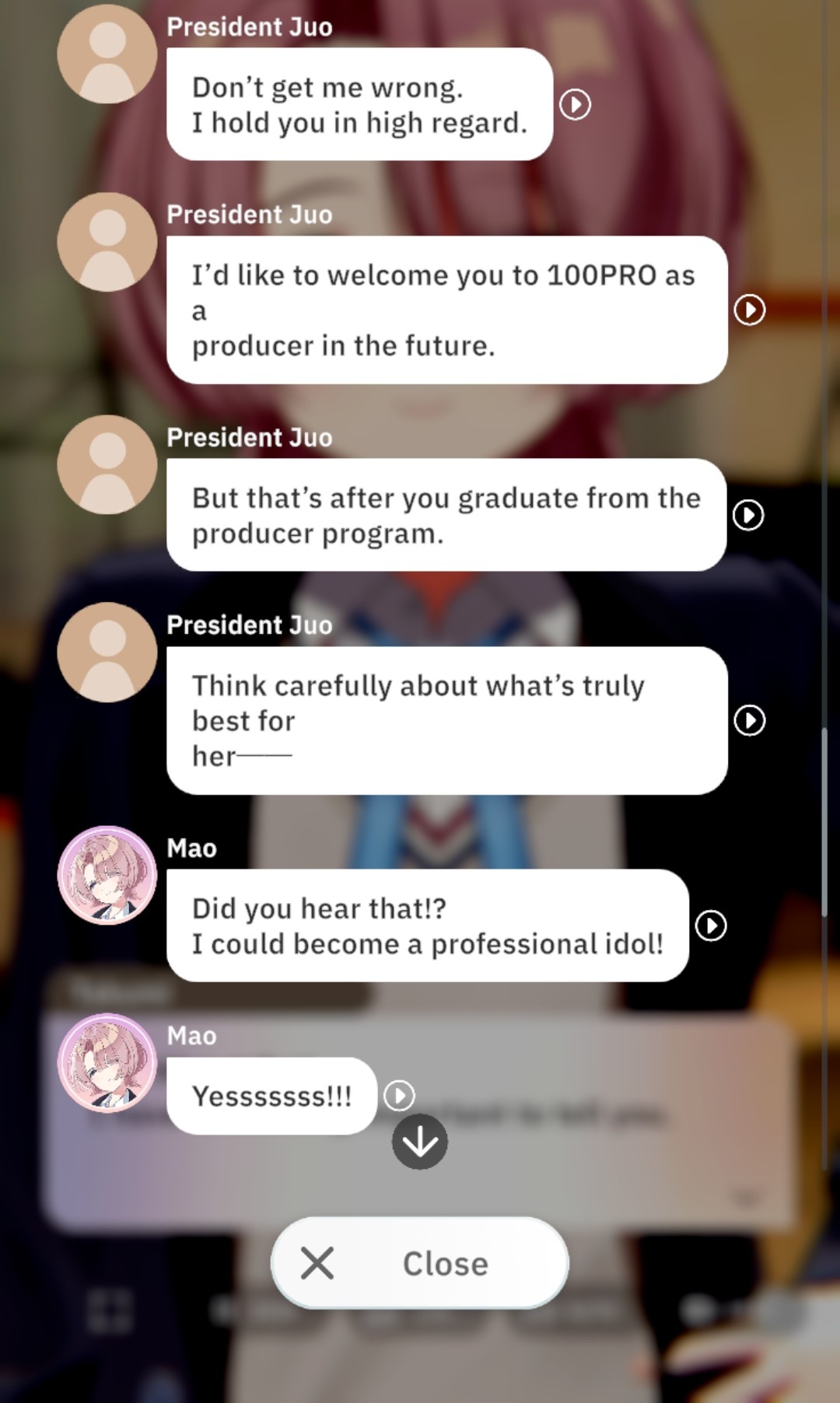
Task: Play voice for "Don't get me wrong" line
Action: (576, 104)
